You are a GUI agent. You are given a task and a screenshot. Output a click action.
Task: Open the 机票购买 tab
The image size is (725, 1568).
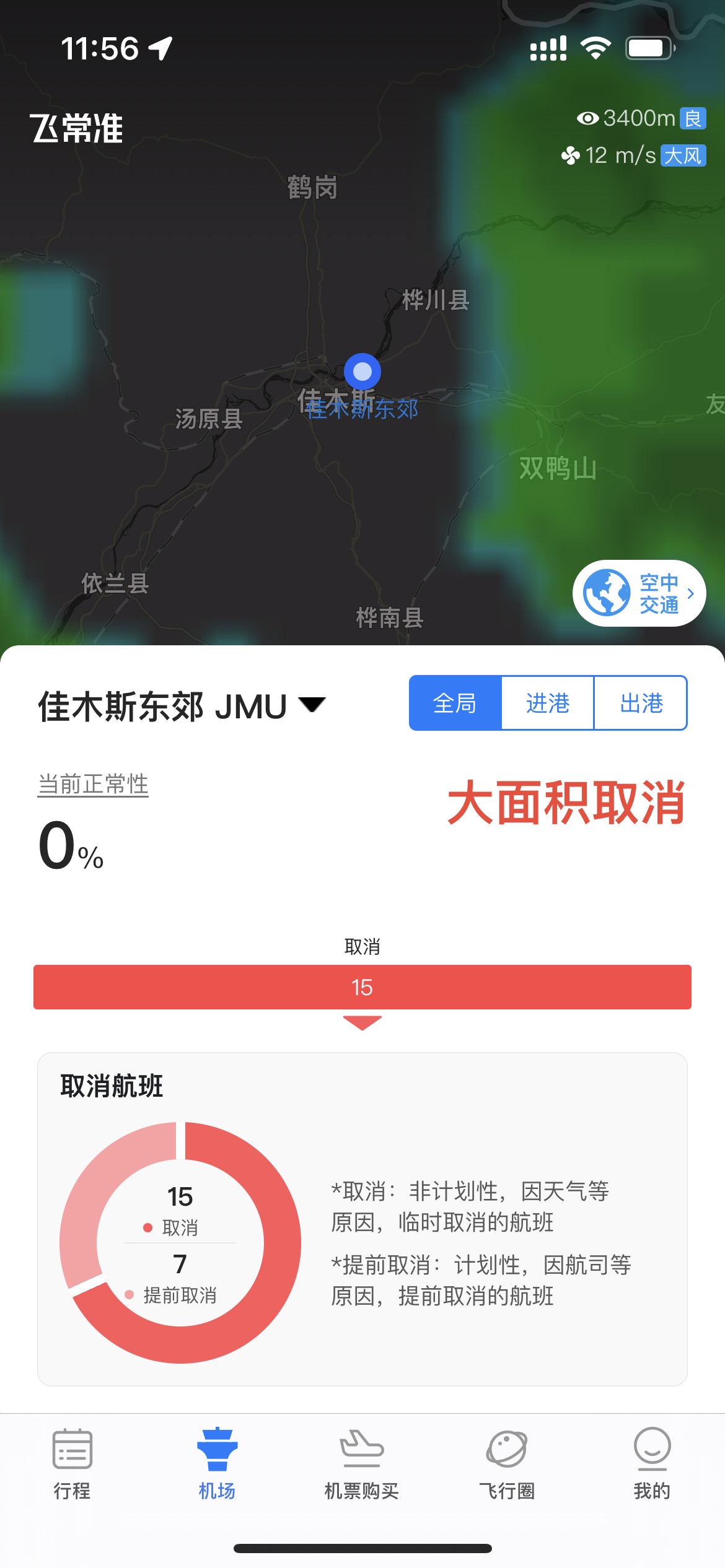coord(362,1464)
